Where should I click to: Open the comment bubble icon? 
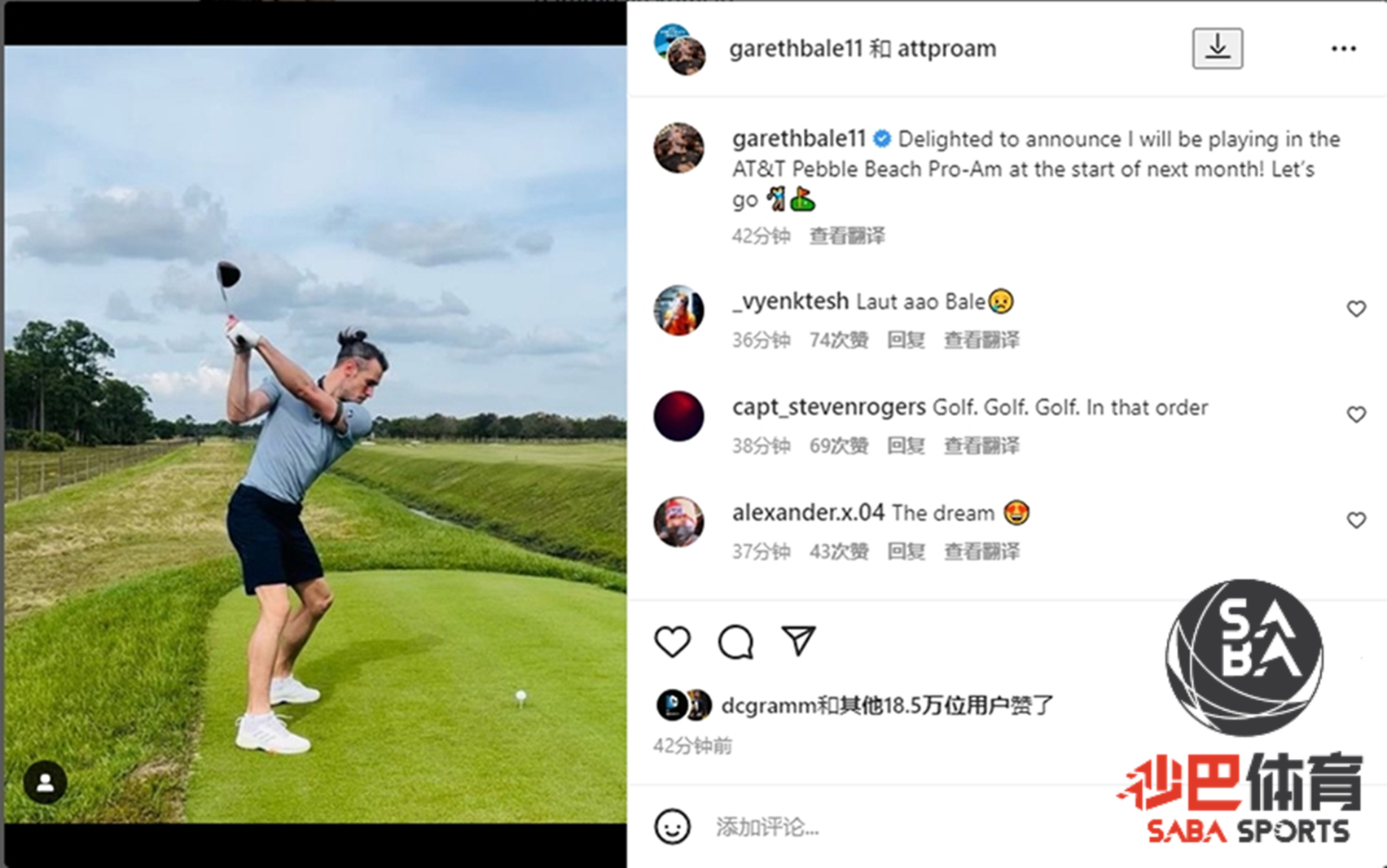[735, 642]
